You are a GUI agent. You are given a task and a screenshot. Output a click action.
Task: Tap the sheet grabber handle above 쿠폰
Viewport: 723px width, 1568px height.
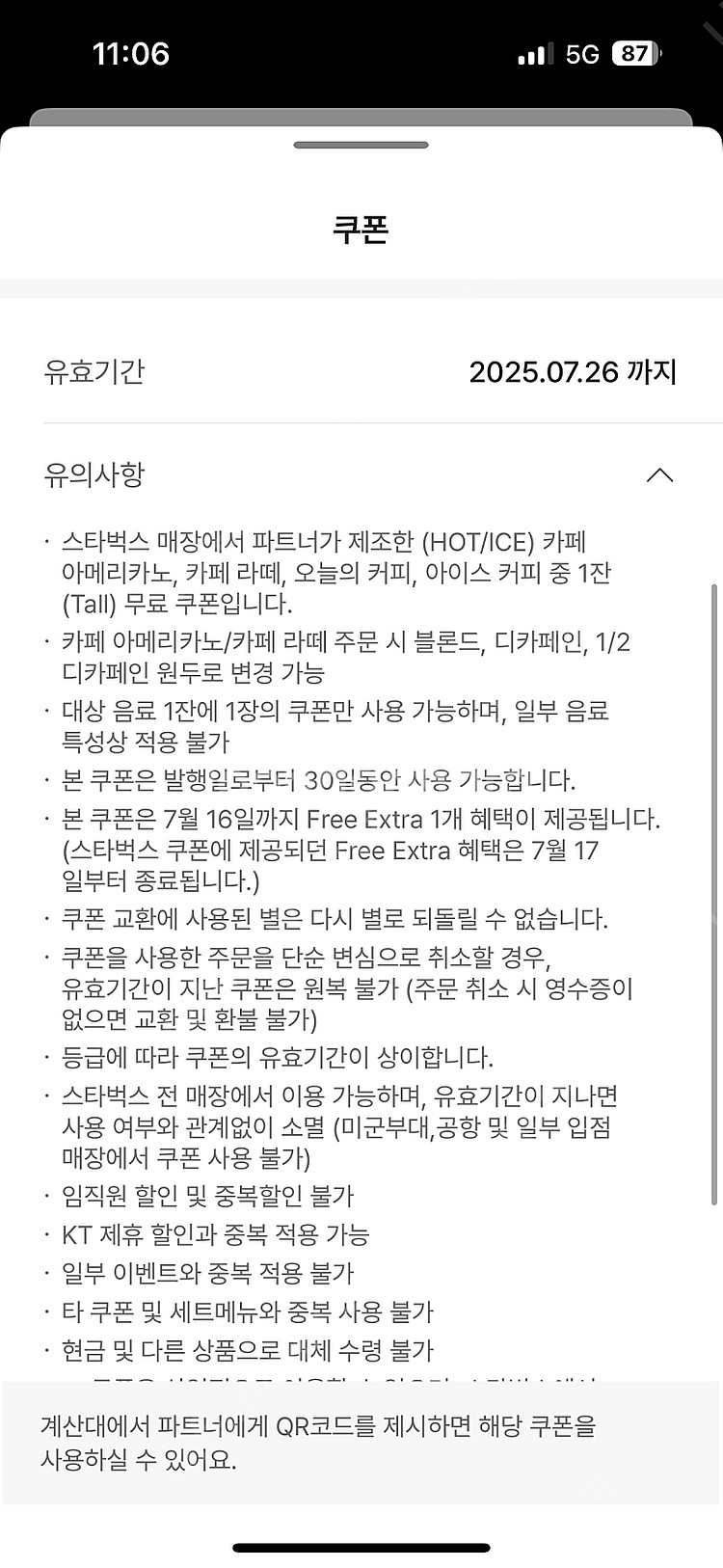(x=361, y=146)
